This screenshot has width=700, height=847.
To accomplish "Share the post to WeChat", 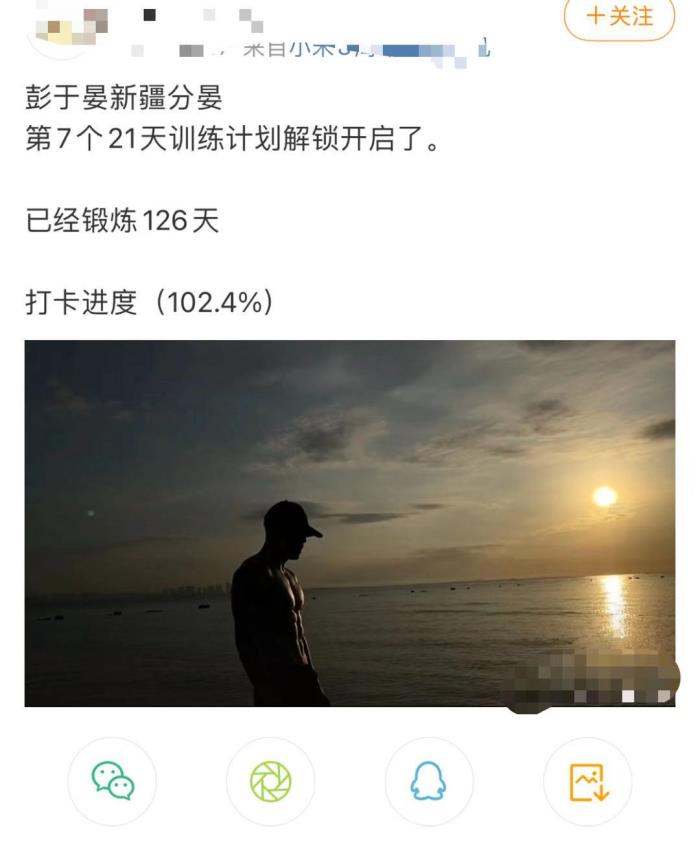I will click(112, 781).
